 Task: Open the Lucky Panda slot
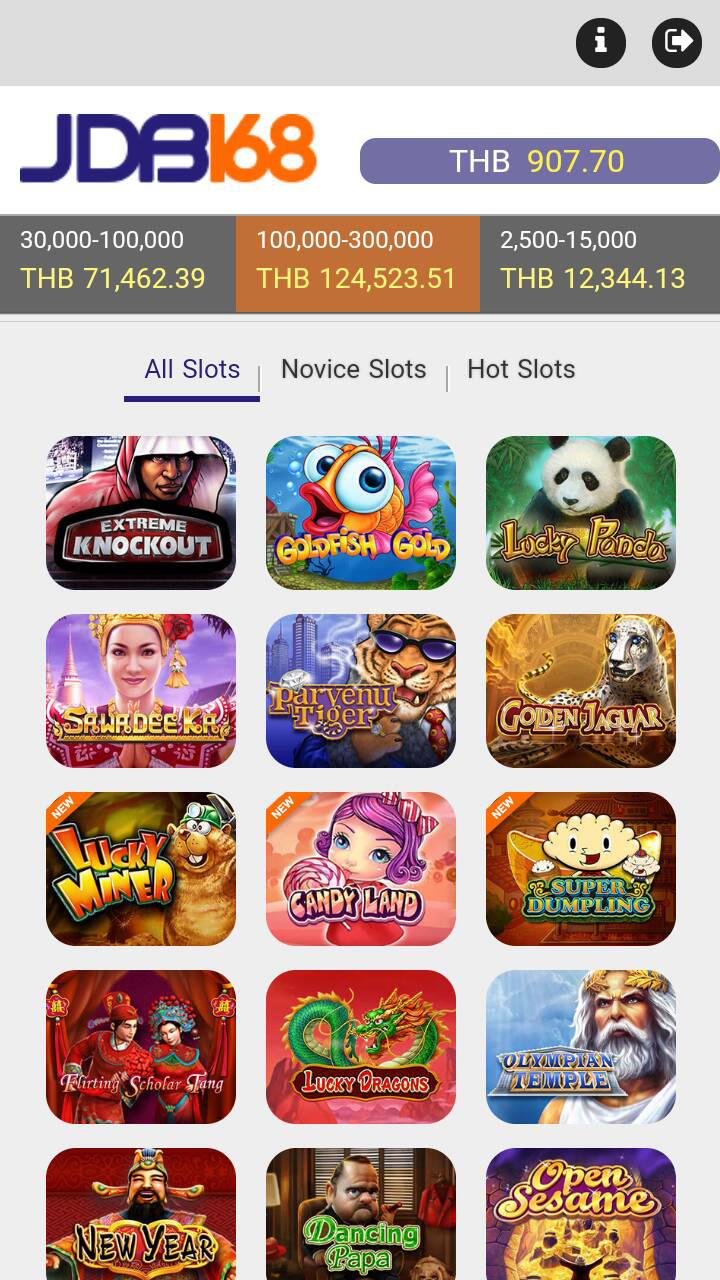click(x=581, y=512)
